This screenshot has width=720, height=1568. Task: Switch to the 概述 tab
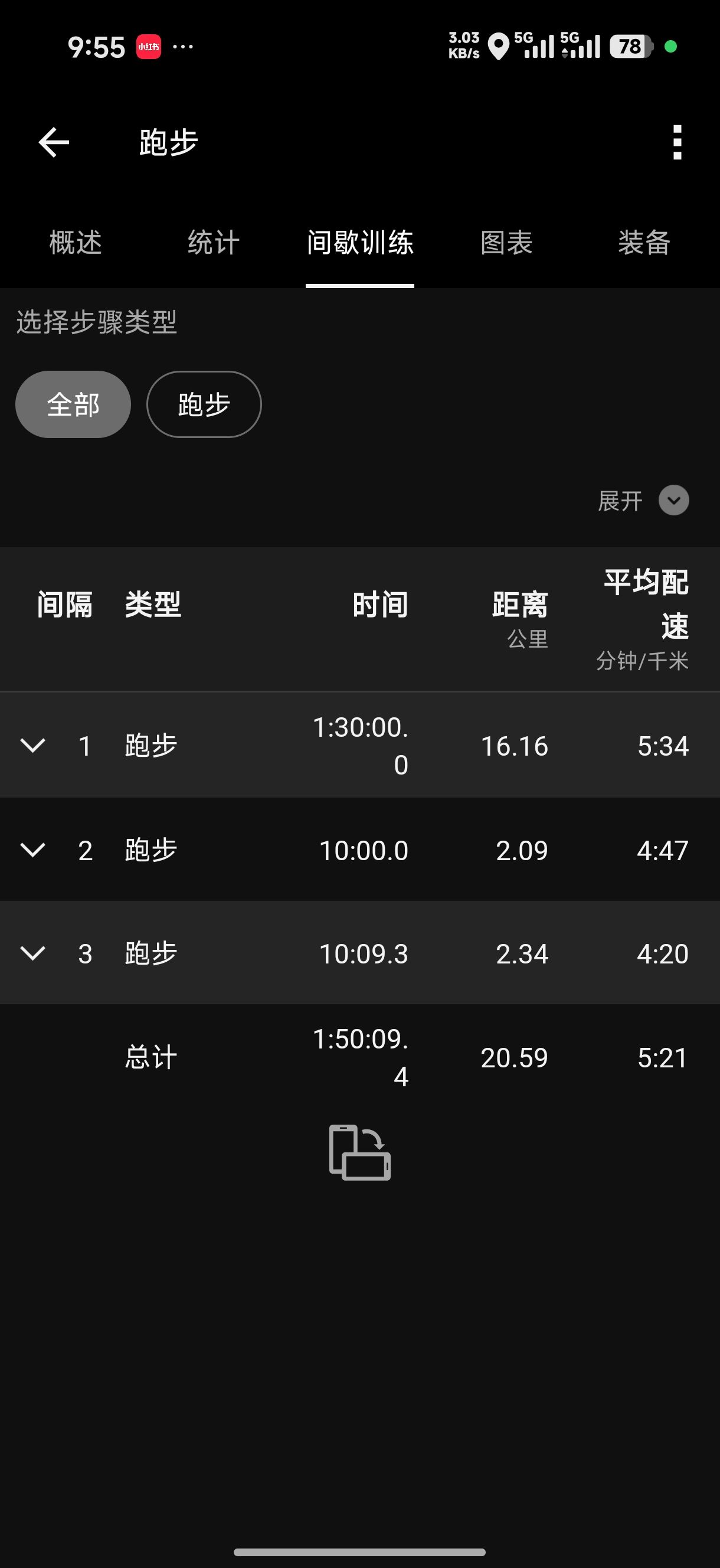[76, 242]
